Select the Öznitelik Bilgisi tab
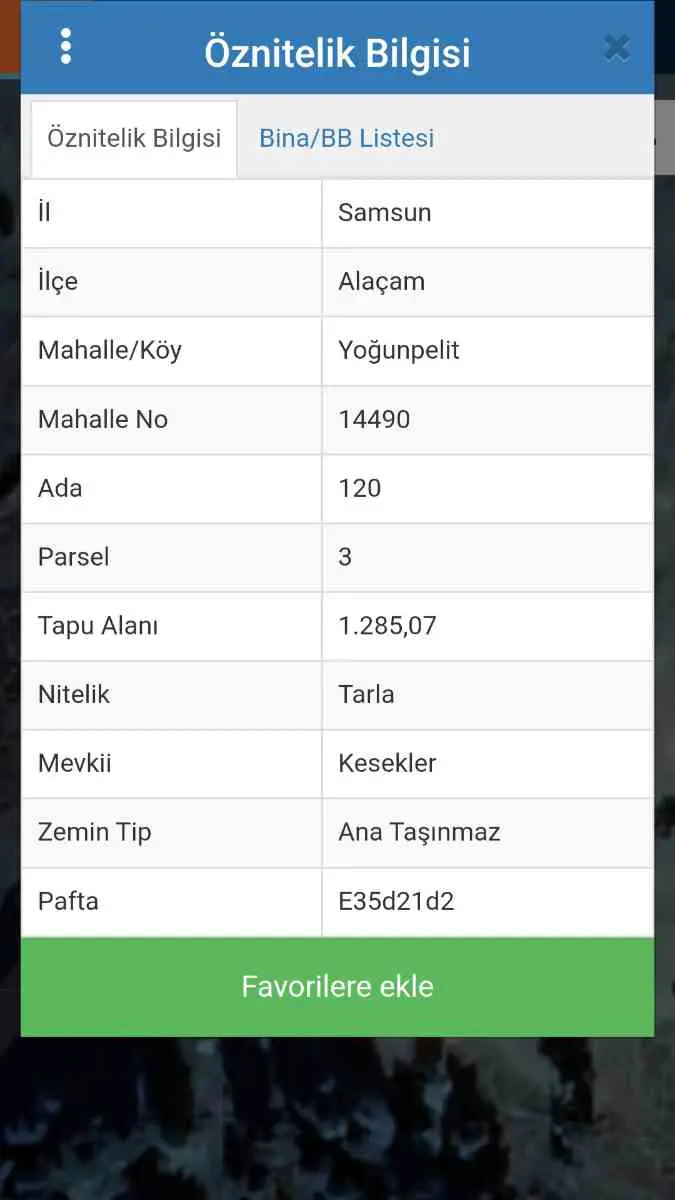 coord(134,138)
